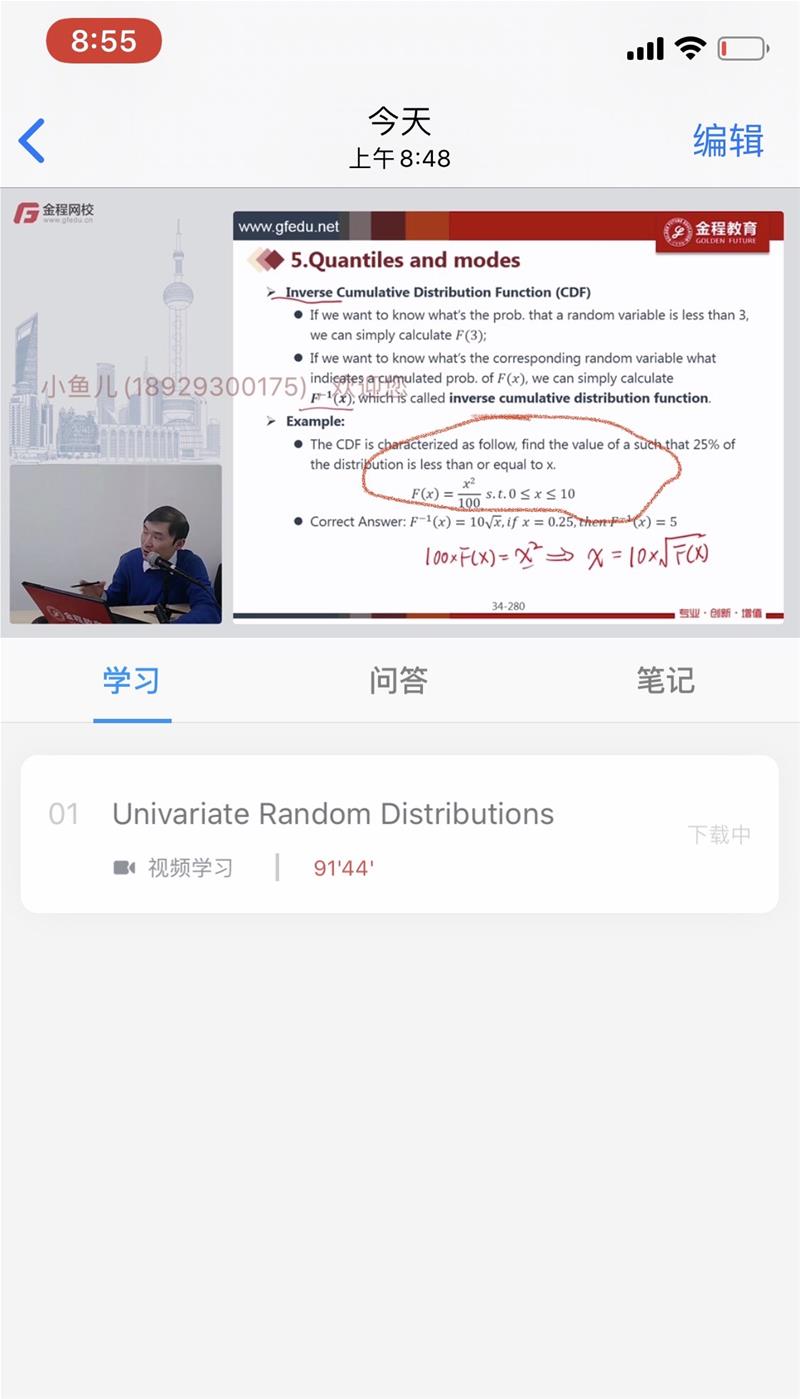The height and width of the screenshot is (1399, 800).
Task: Open 编辑 to edit this photo
Action: click(x=728, y=140)
